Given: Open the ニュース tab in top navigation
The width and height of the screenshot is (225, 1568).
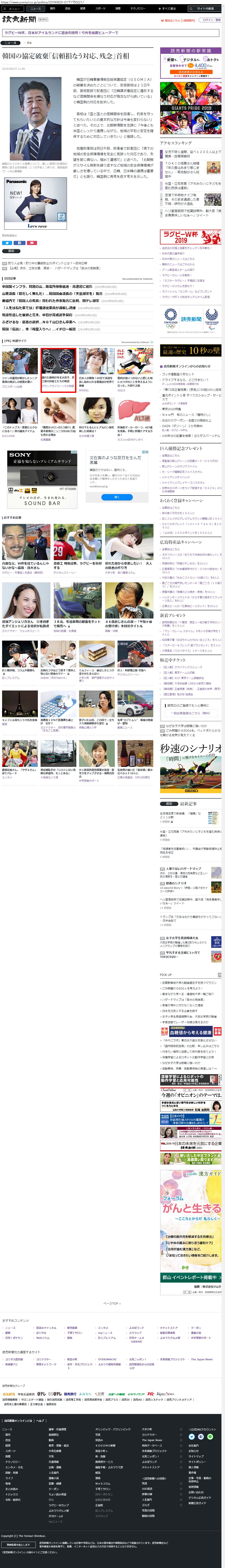Looking at the screenshot, I should click(x=35, y=9).
